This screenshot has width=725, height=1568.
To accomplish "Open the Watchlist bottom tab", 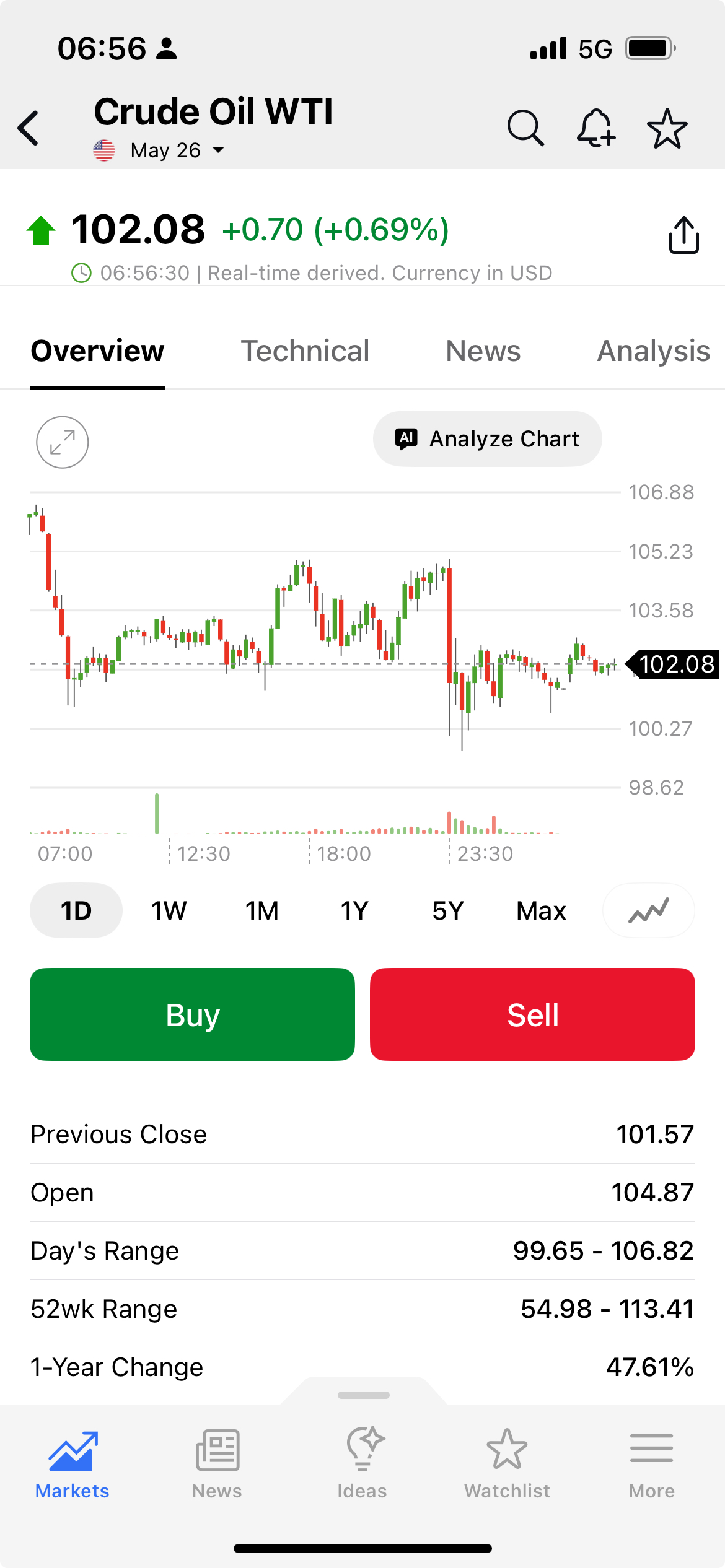I will (507, 1464).
